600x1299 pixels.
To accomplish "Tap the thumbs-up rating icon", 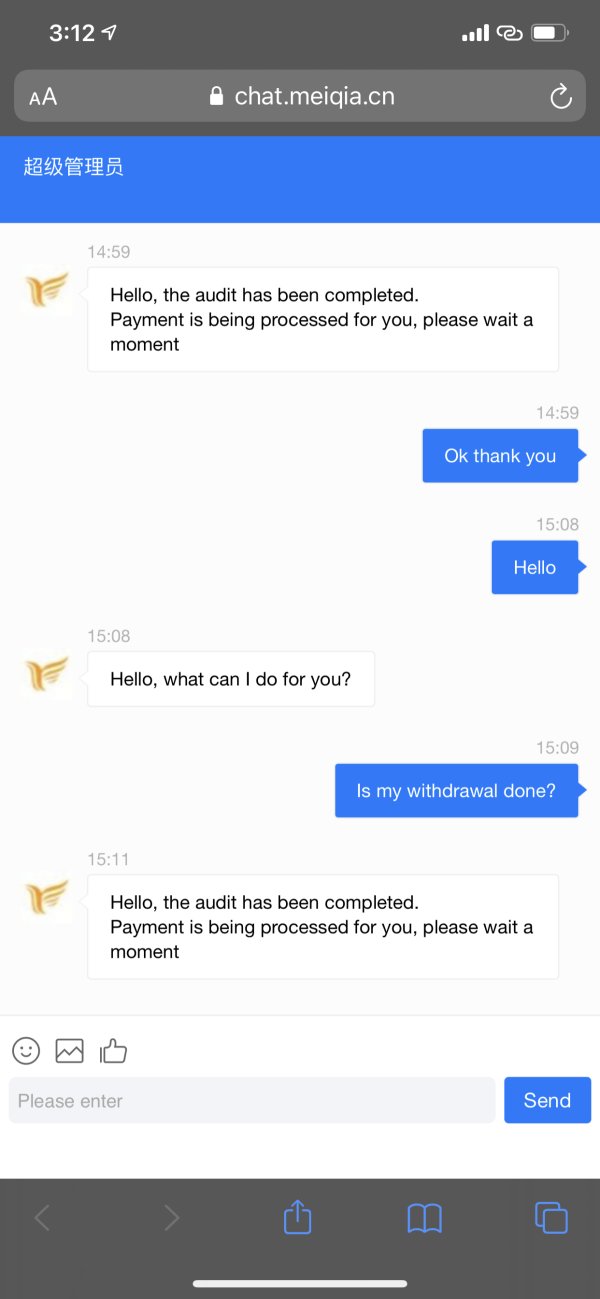I will tap(113, 1050).
